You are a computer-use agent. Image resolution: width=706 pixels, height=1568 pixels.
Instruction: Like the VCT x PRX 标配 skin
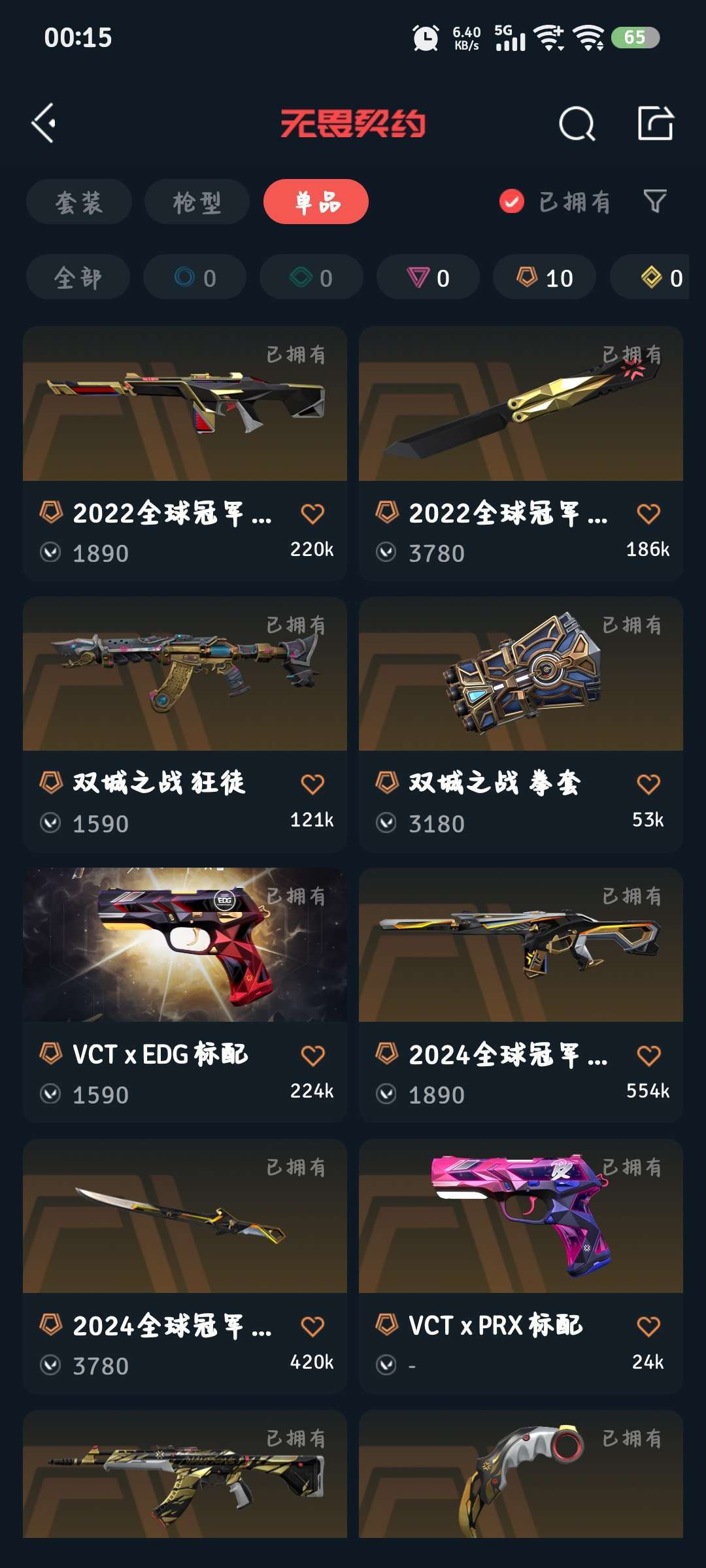[648, 1326]
